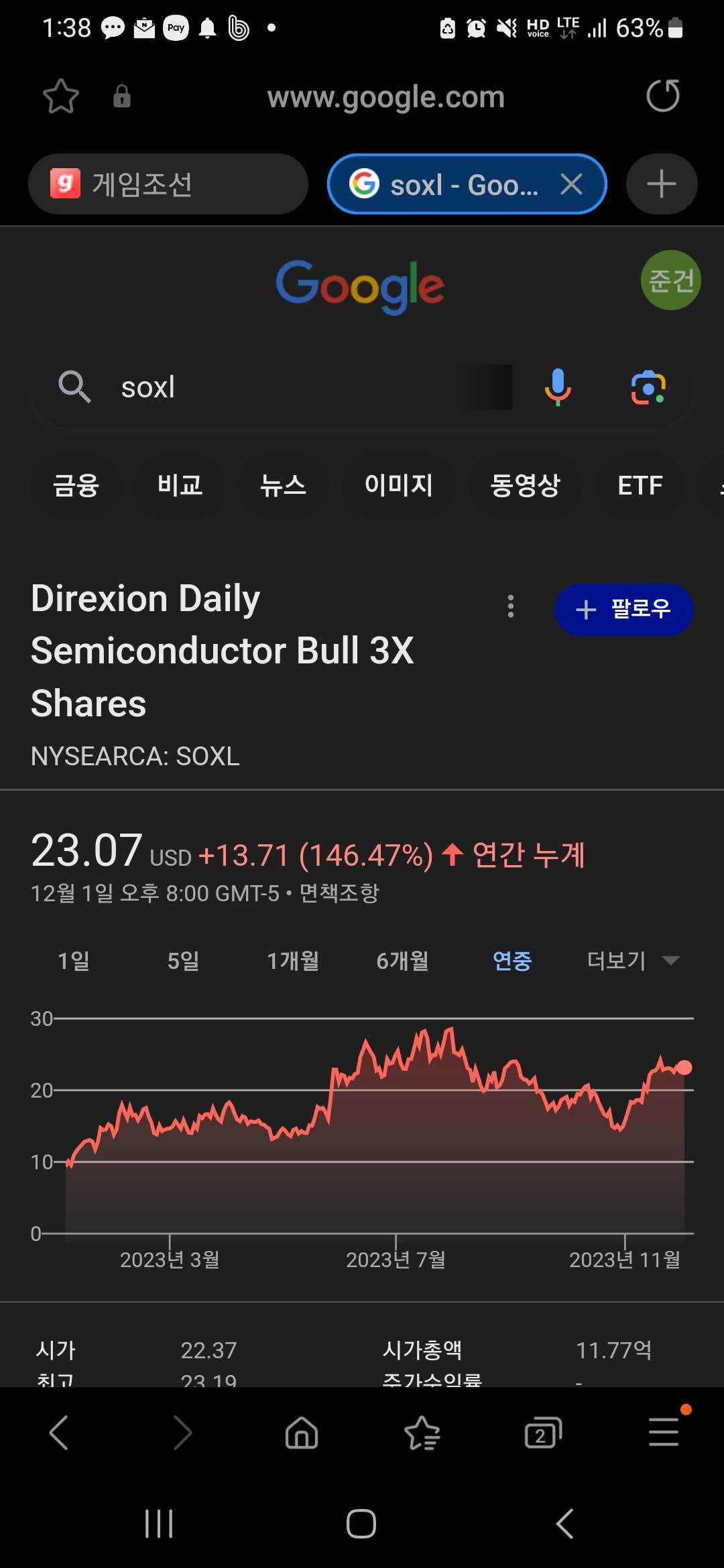Start a voice search with the microphone

558,387
